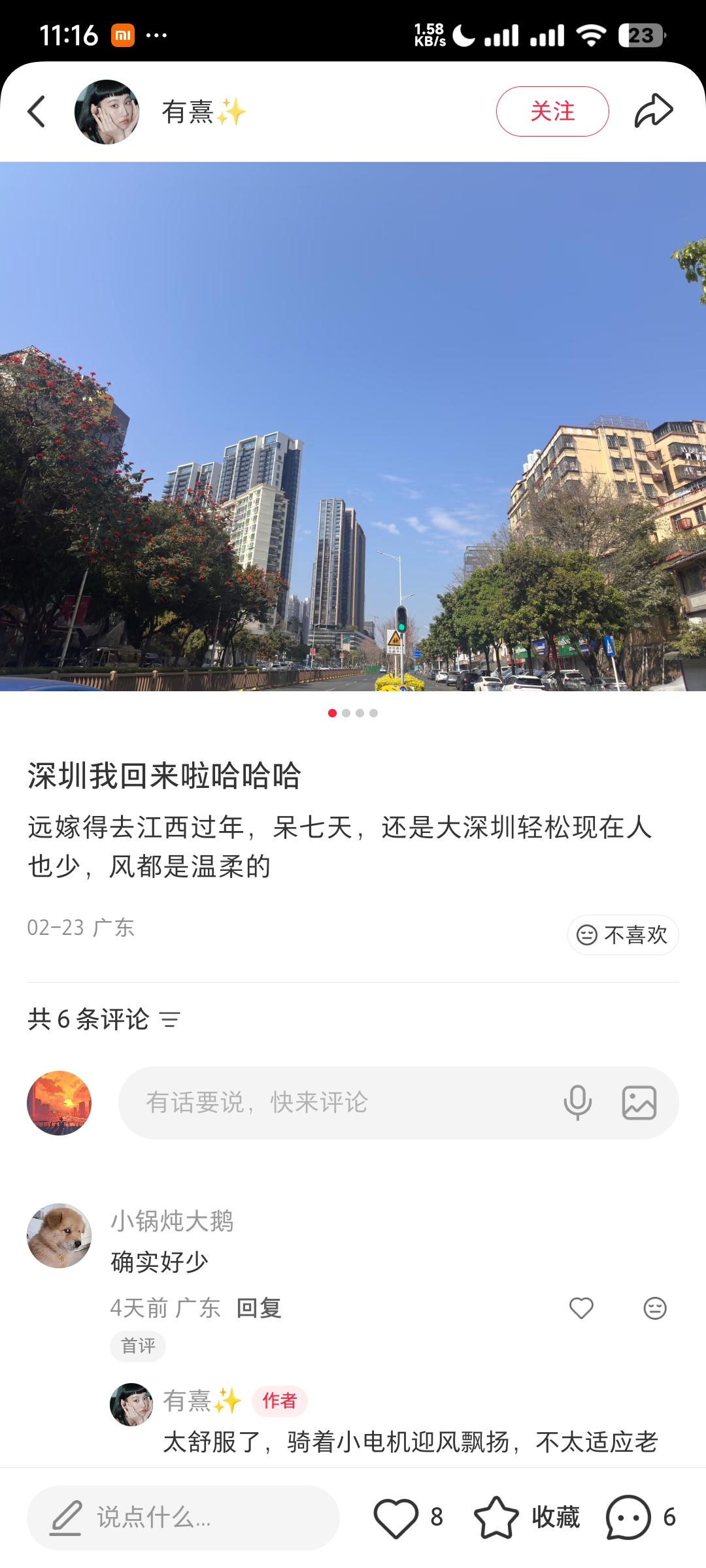Like 小锅炖大鹅's comment
This screenshot has width=706, height=1568.
581,1308
